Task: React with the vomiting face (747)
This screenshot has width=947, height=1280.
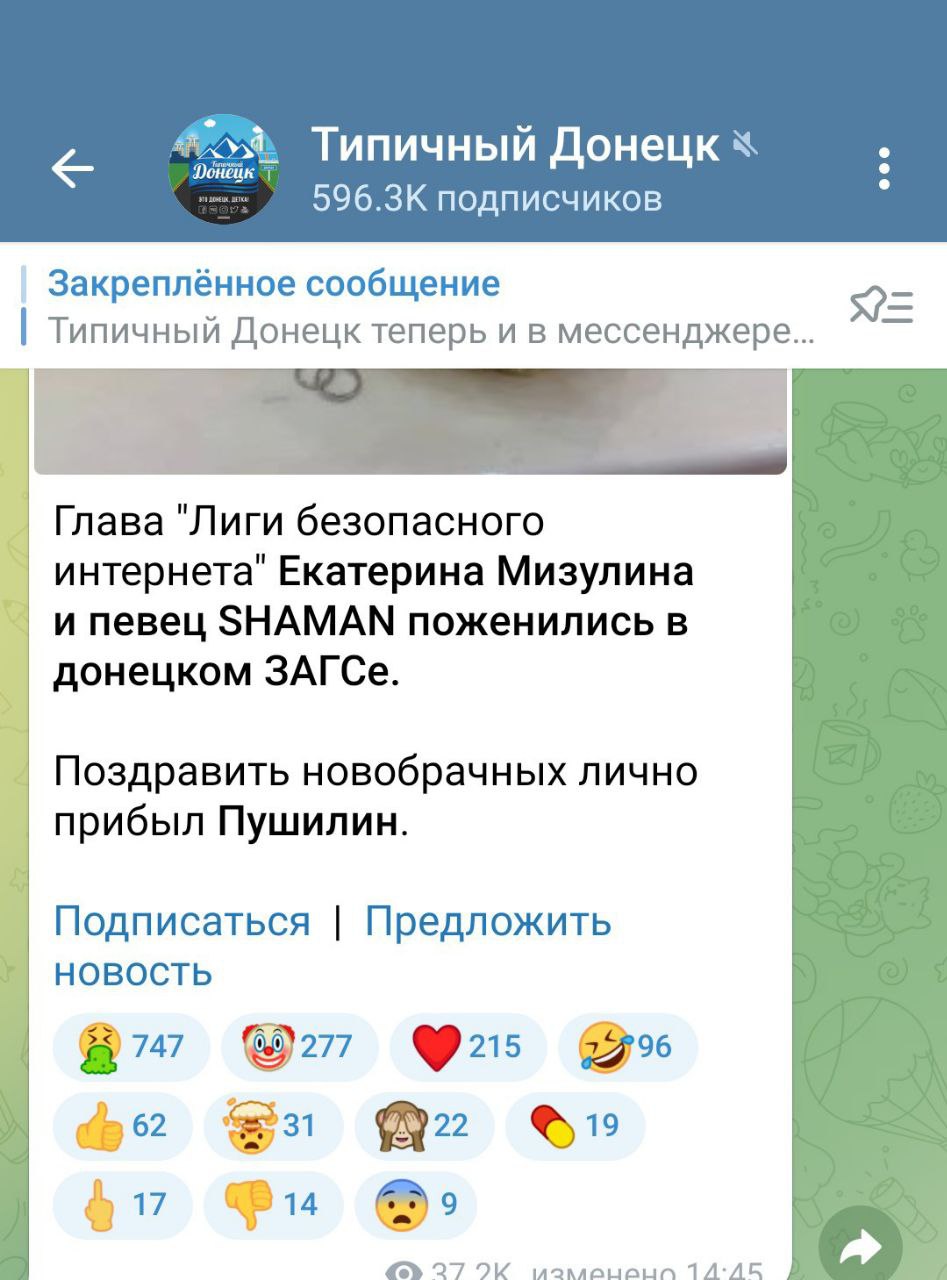Action: 130,1047
